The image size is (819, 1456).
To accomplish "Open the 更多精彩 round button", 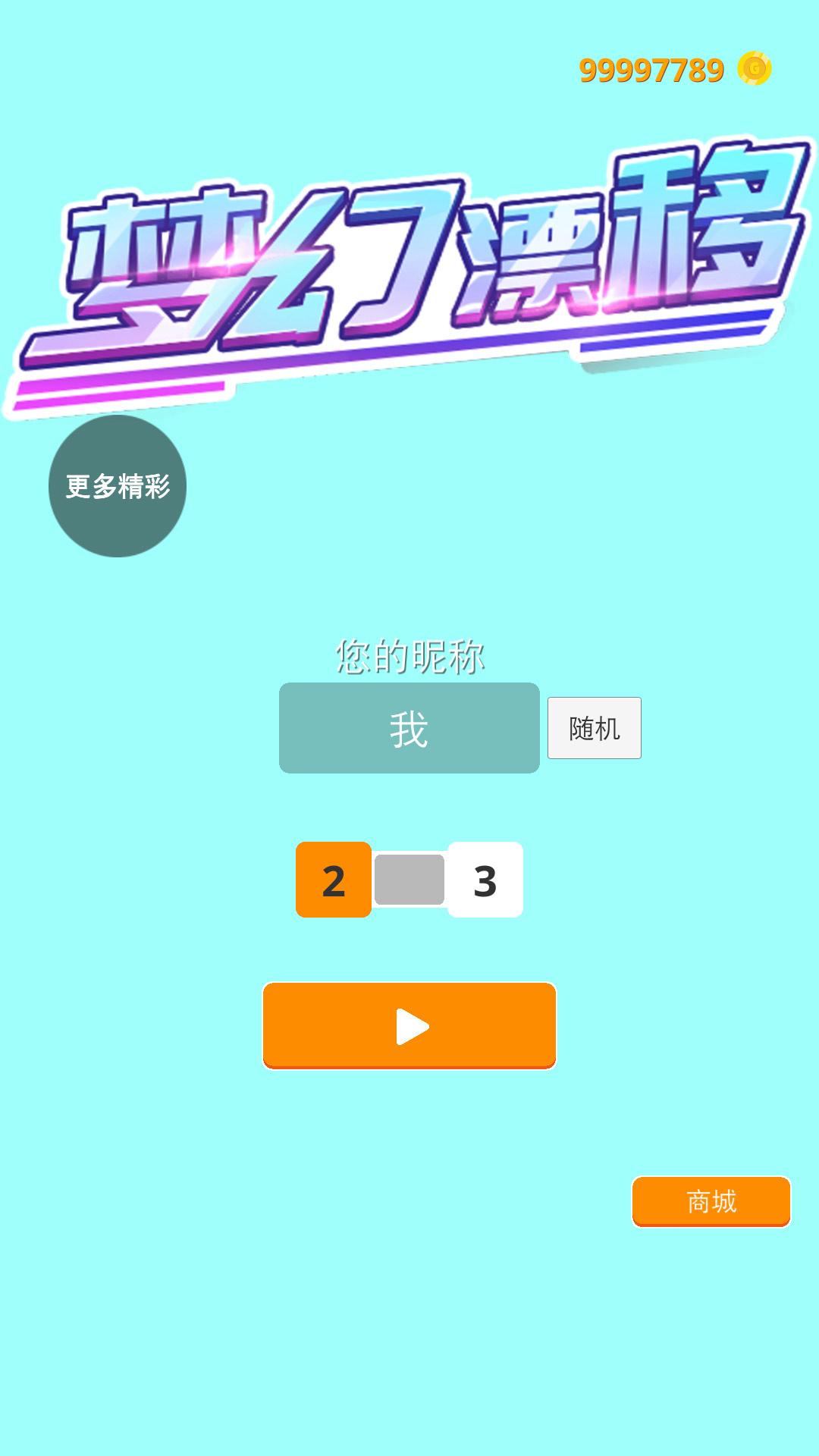I will [x=118, y=486].
